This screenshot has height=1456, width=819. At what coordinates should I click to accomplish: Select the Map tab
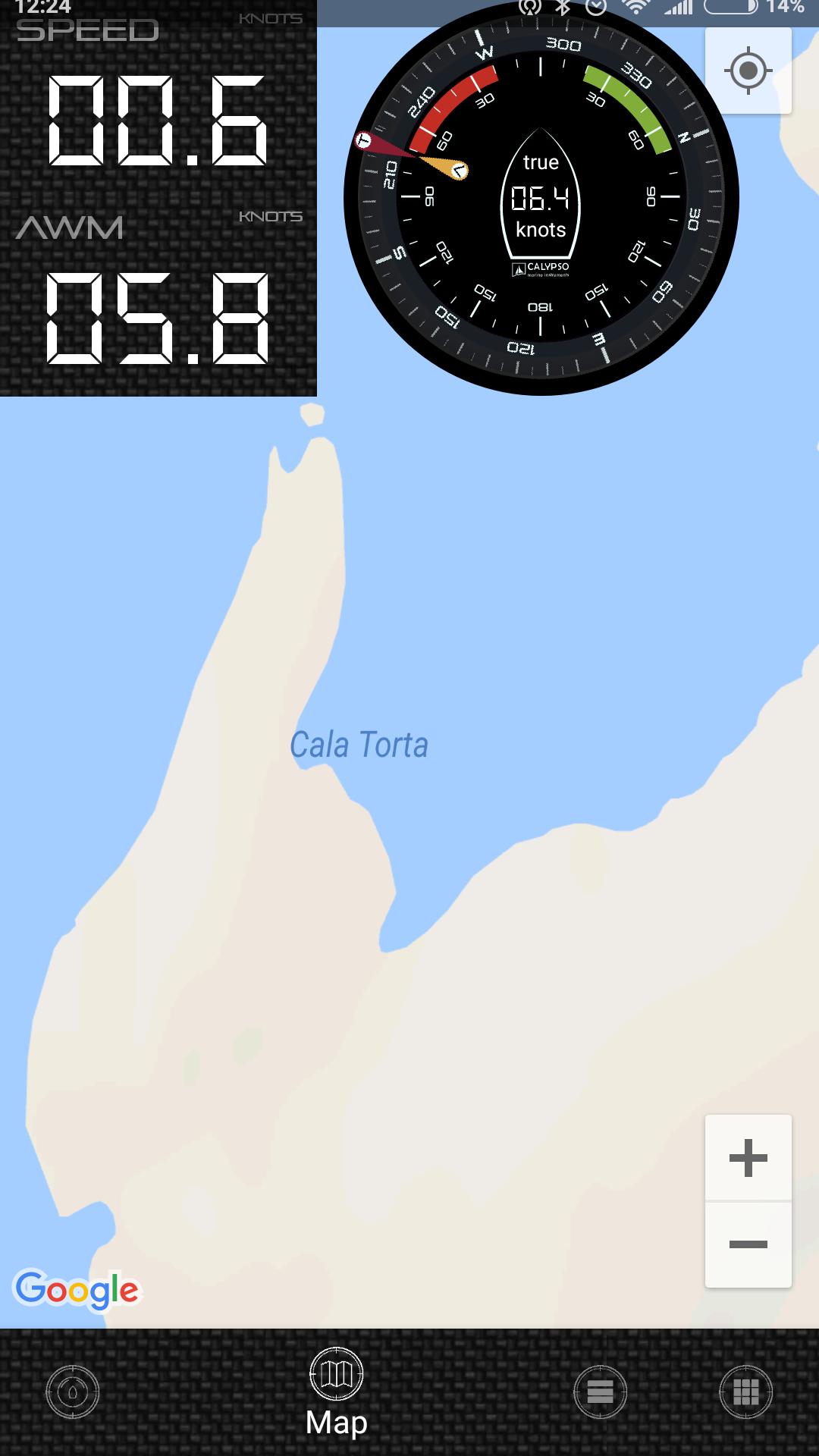[337, 1392]
